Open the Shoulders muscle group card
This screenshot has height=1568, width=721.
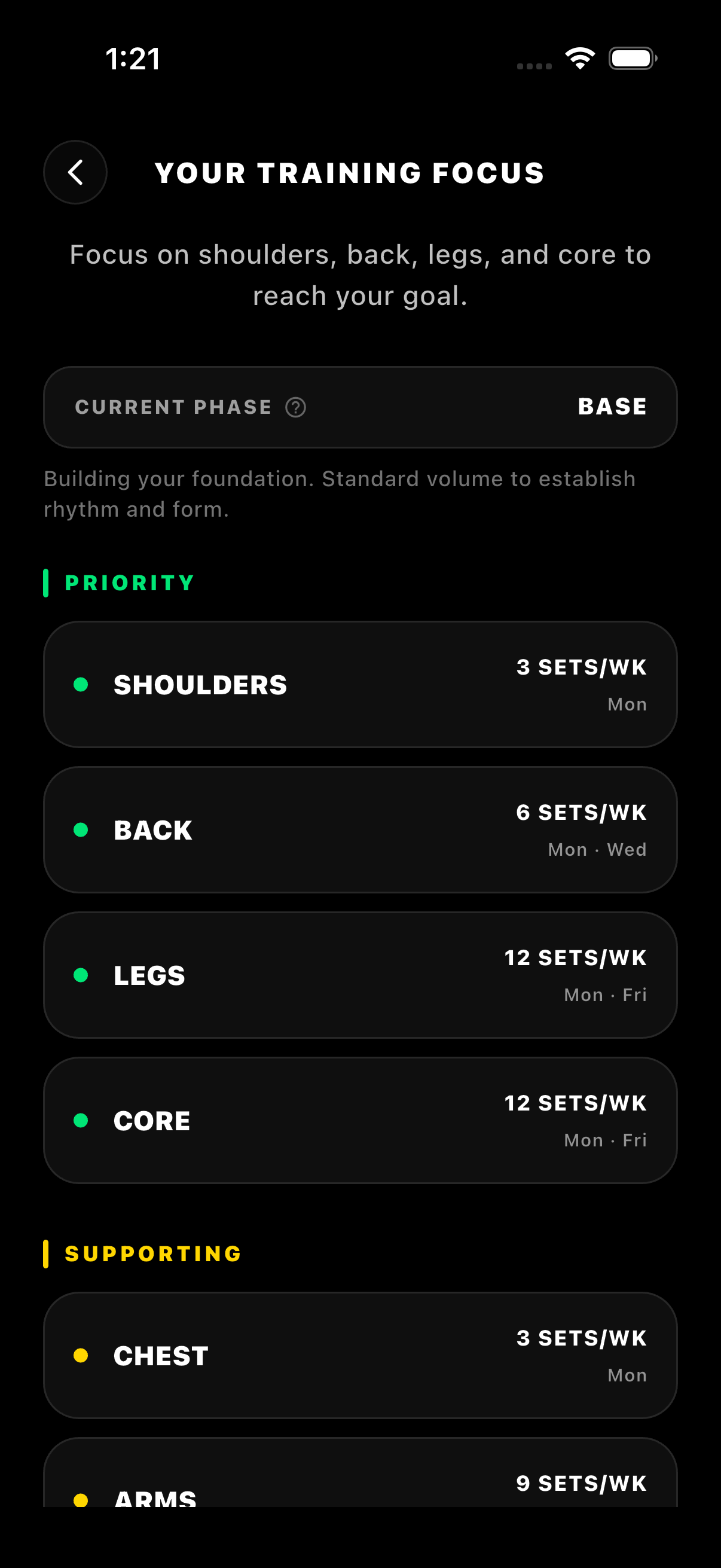[x=360, y=685]
